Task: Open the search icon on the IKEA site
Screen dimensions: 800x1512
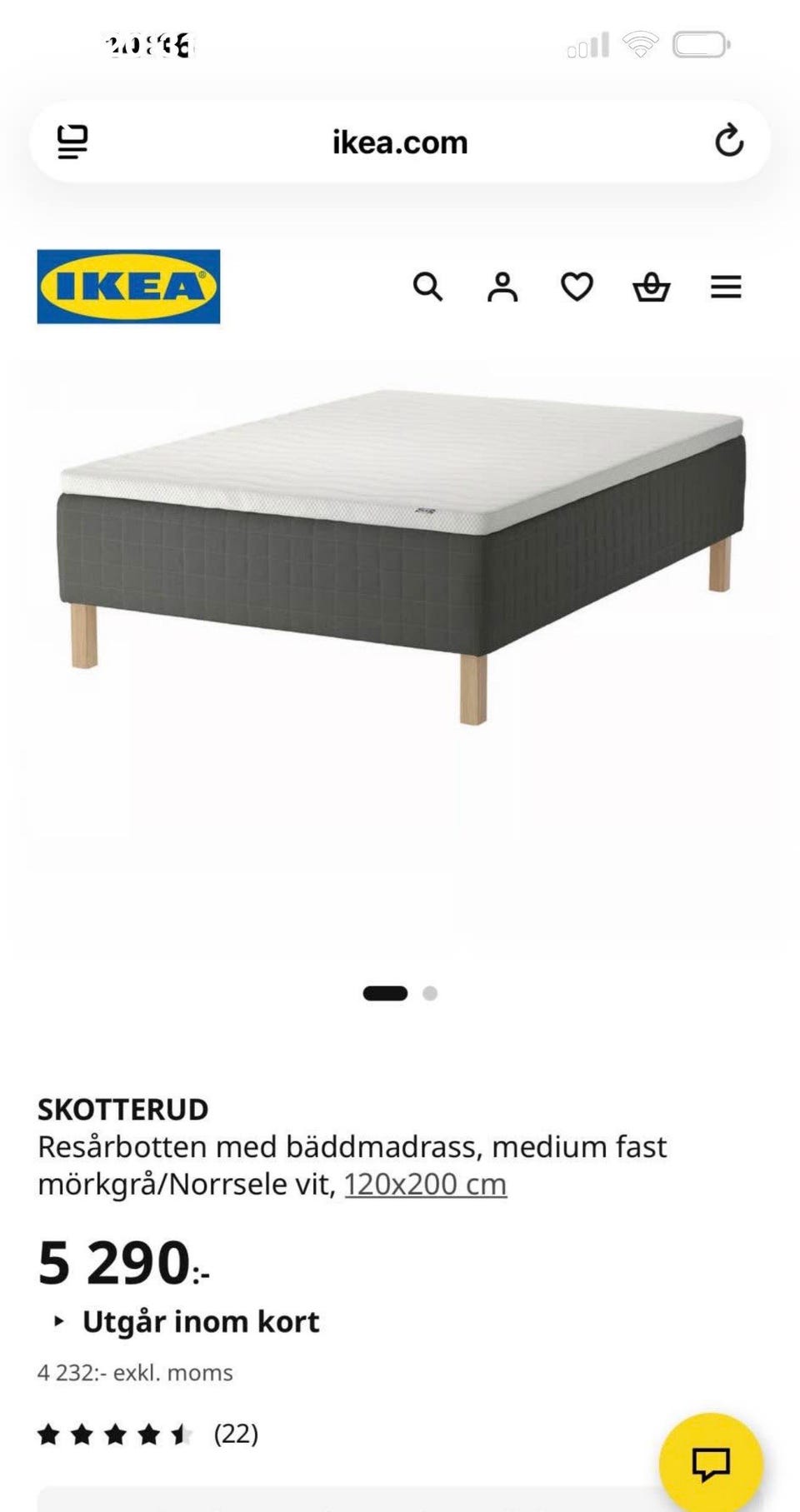Action: 429,287
